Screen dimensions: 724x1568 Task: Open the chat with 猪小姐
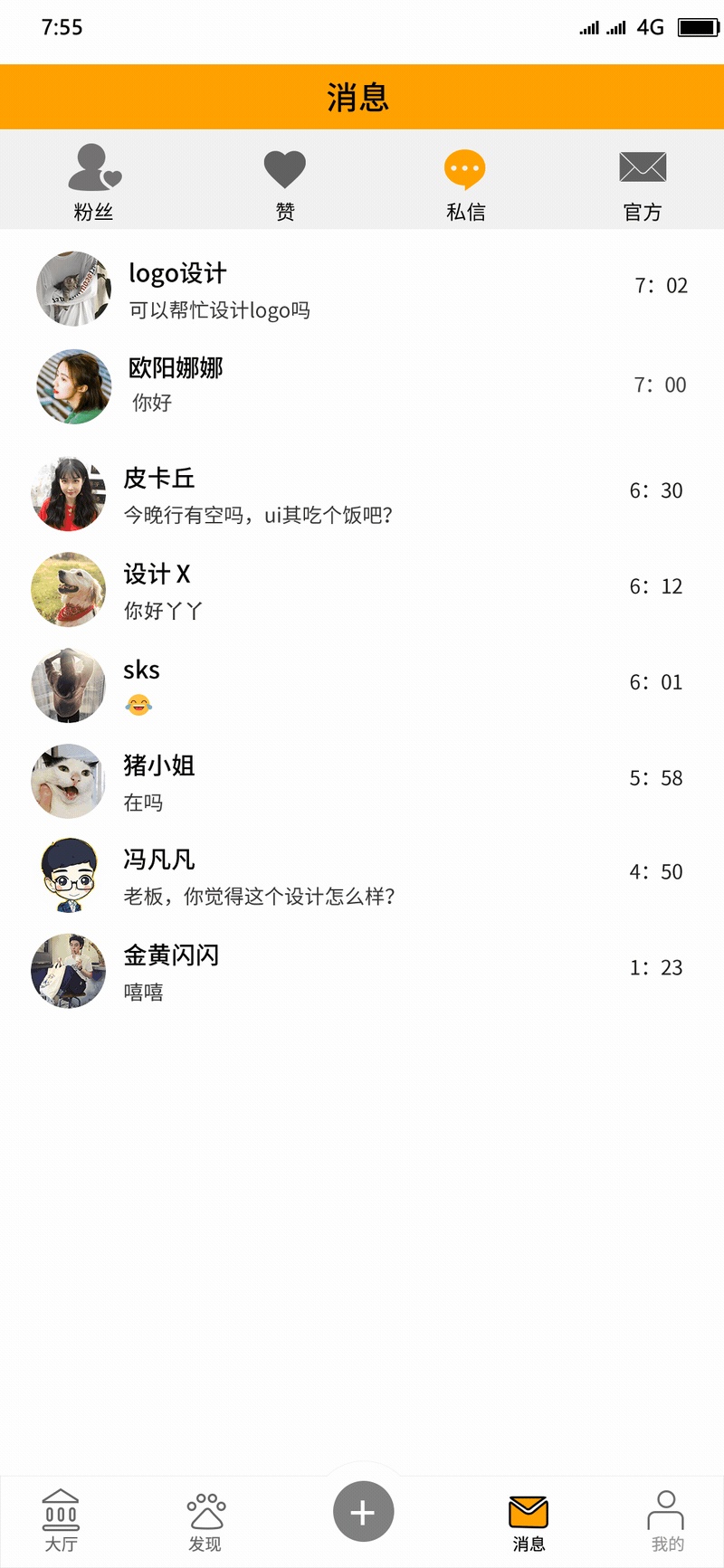click(x=362, y=781)
